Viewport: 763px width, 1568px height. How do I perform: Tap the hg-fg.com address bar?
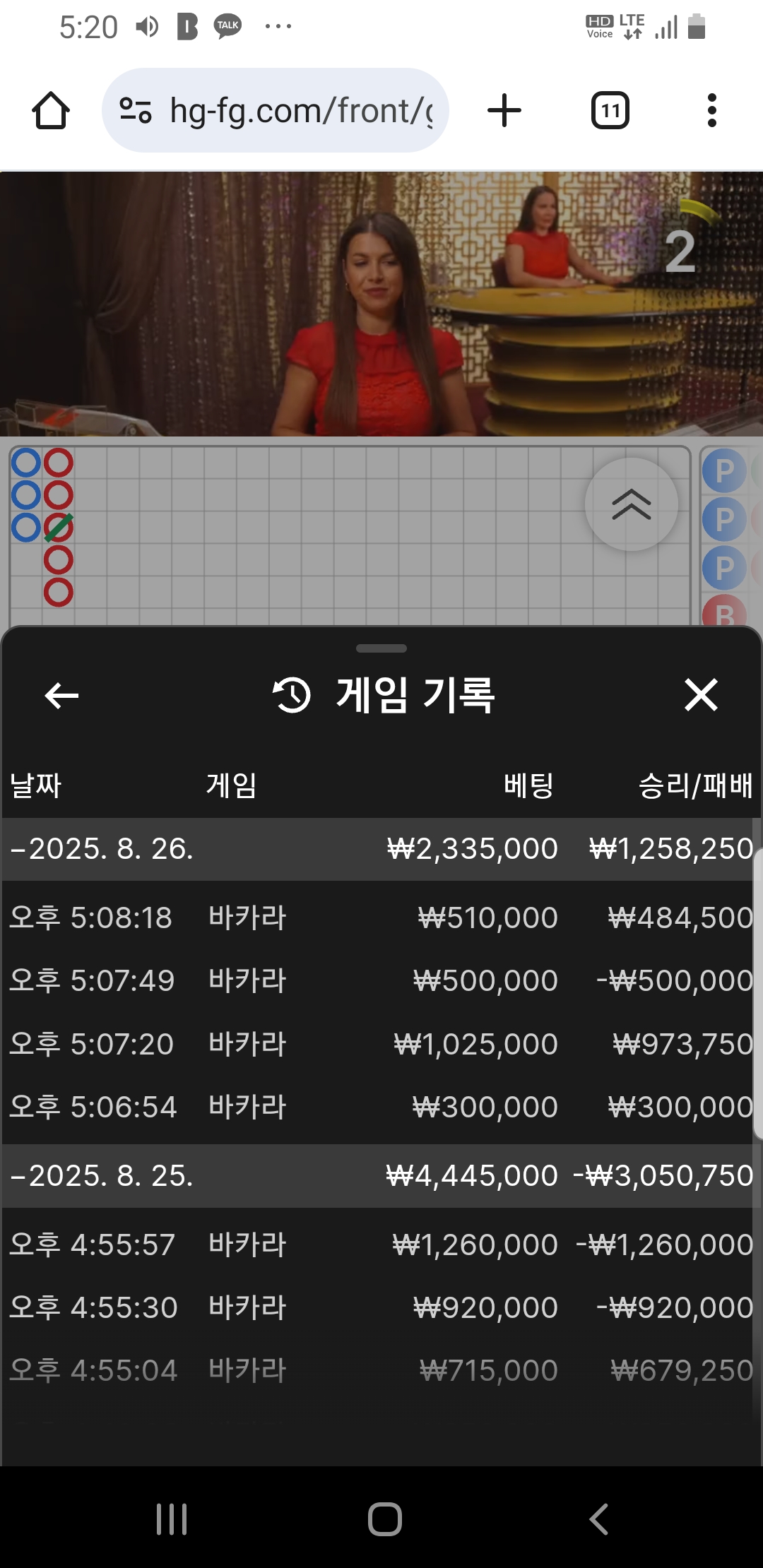pyautogui.click(x=276, y=110)
